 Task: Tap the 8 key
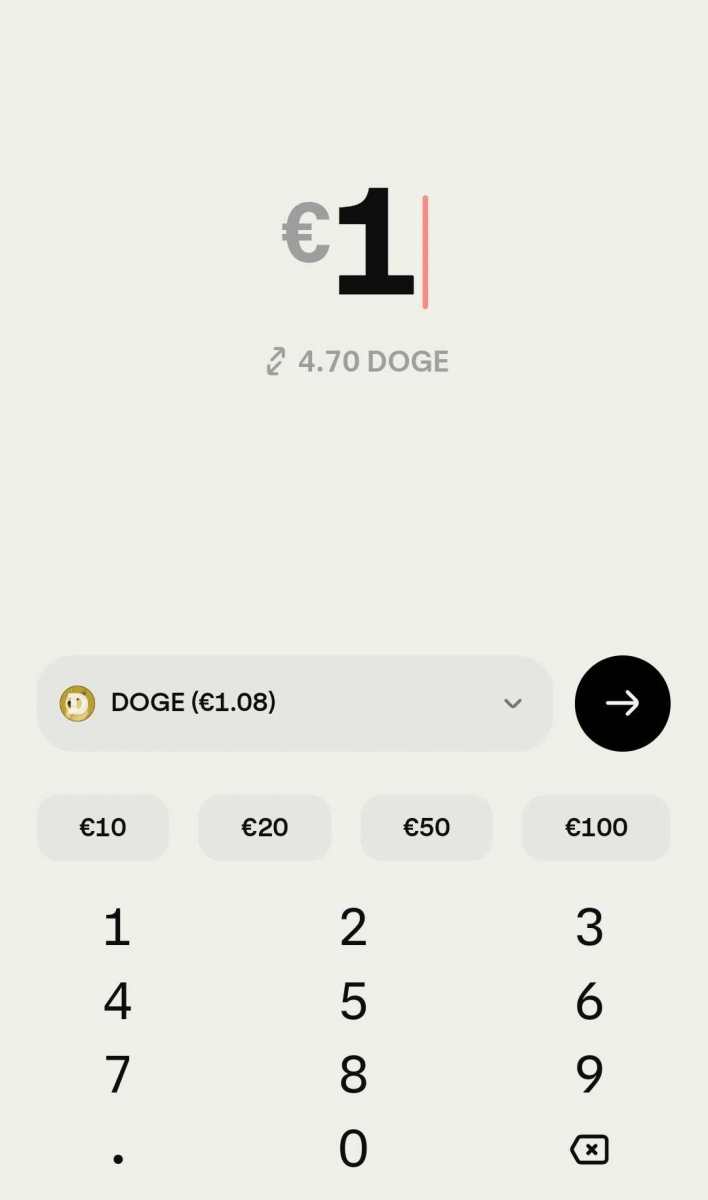[353, 1075]
